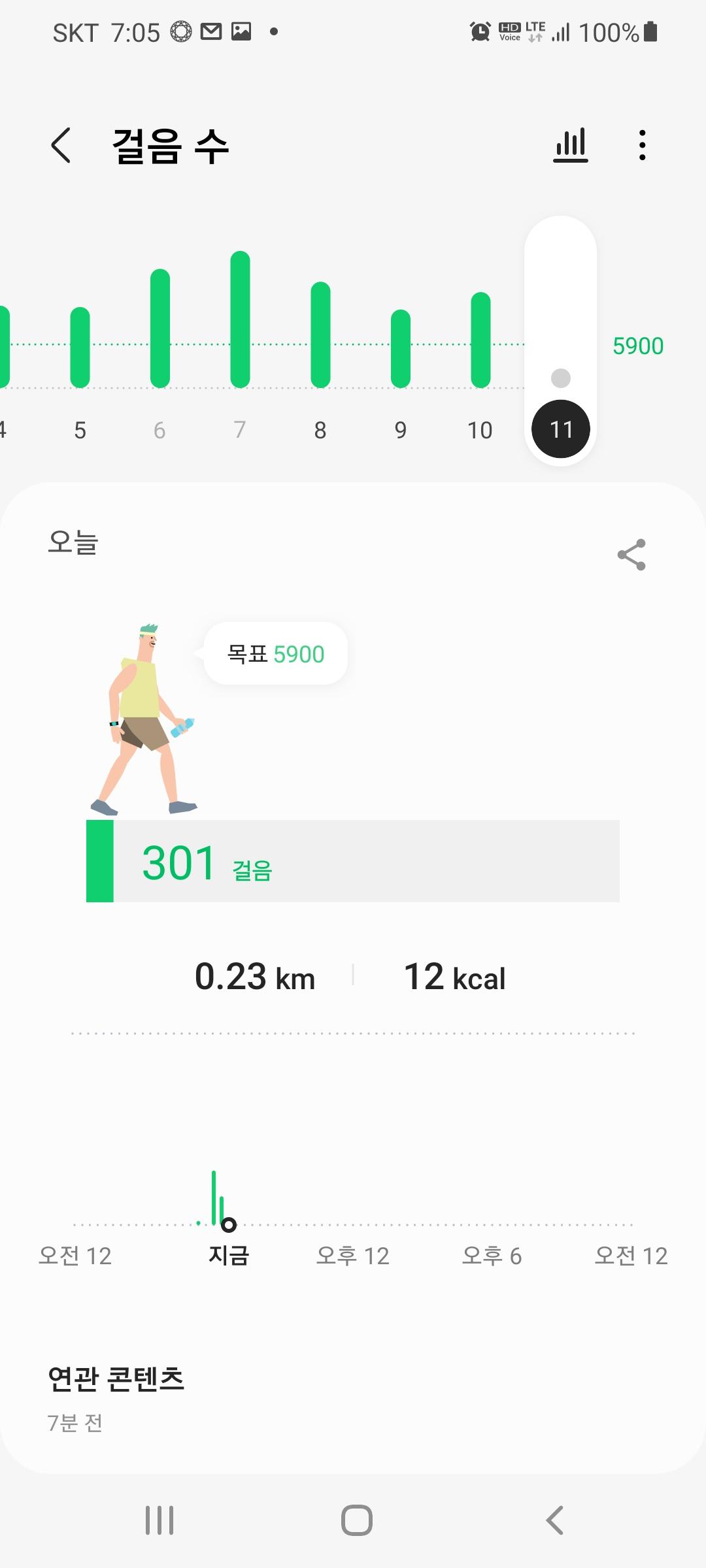Select day 6 in the step chart
The height and width of the screenshot is (1568, 706).
(160, 429)
